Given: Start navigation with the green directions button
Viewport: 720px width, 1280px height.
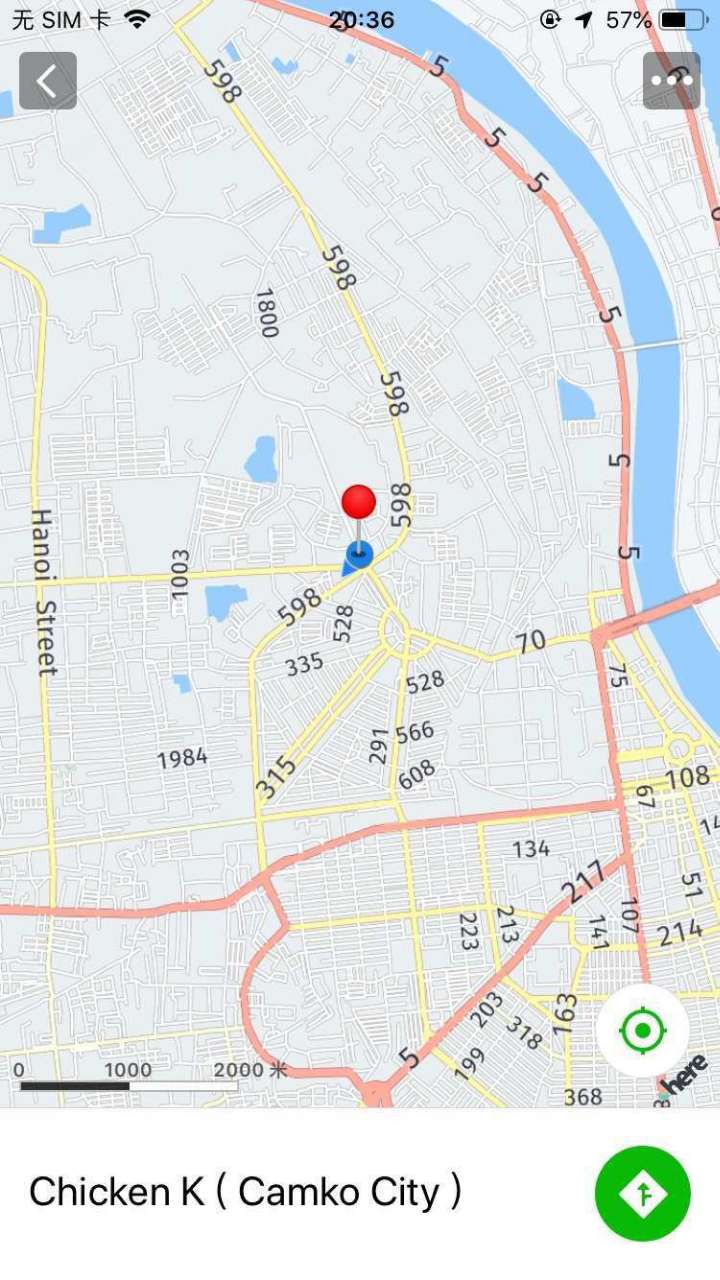Looking at the screenshot, I should pyautogui.click(x=642, y=1193).
